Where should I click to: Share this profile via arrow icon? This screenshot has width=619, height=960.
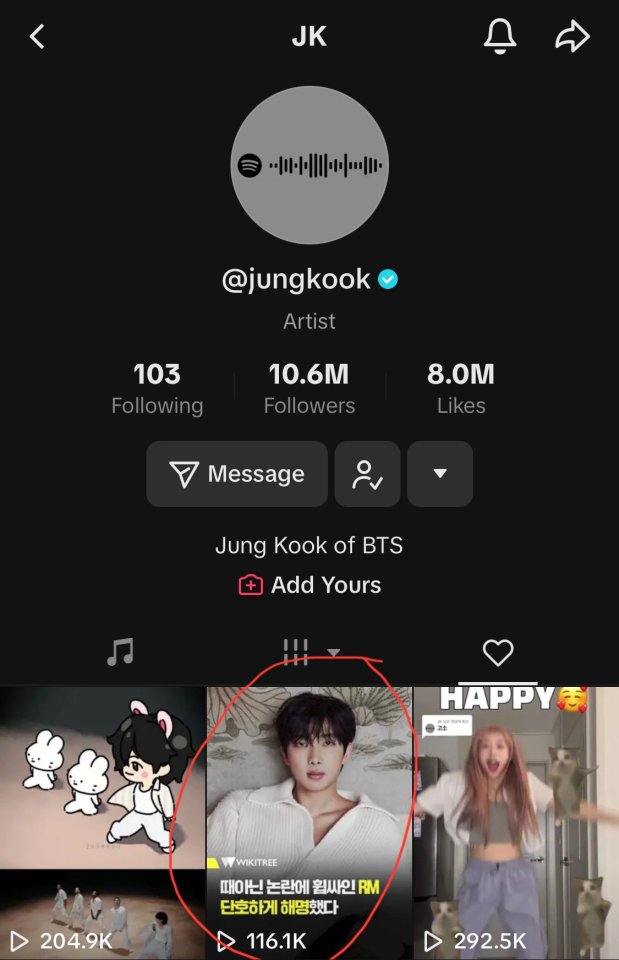pyautogui.click(x=572, y=38)
